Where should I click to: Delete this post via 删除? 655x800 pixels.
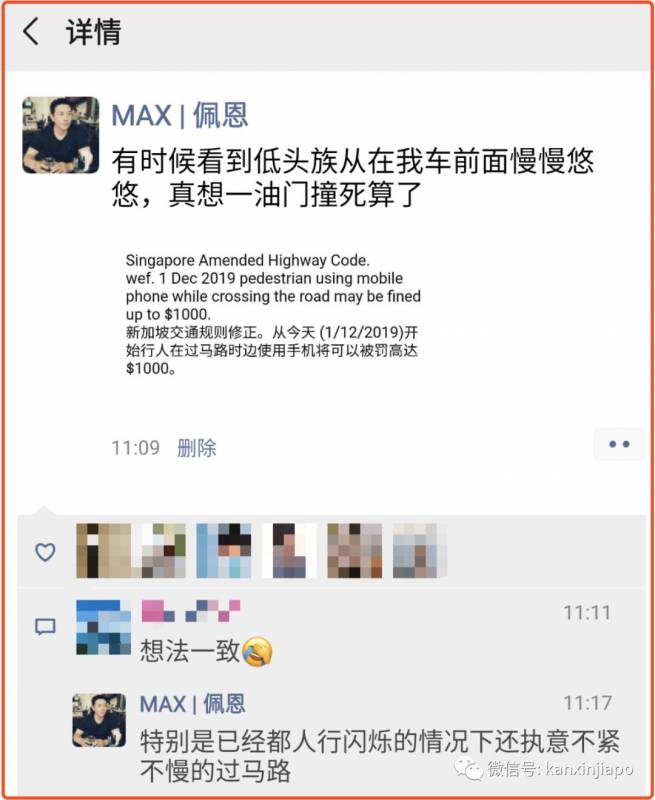(x=196, y=448)
